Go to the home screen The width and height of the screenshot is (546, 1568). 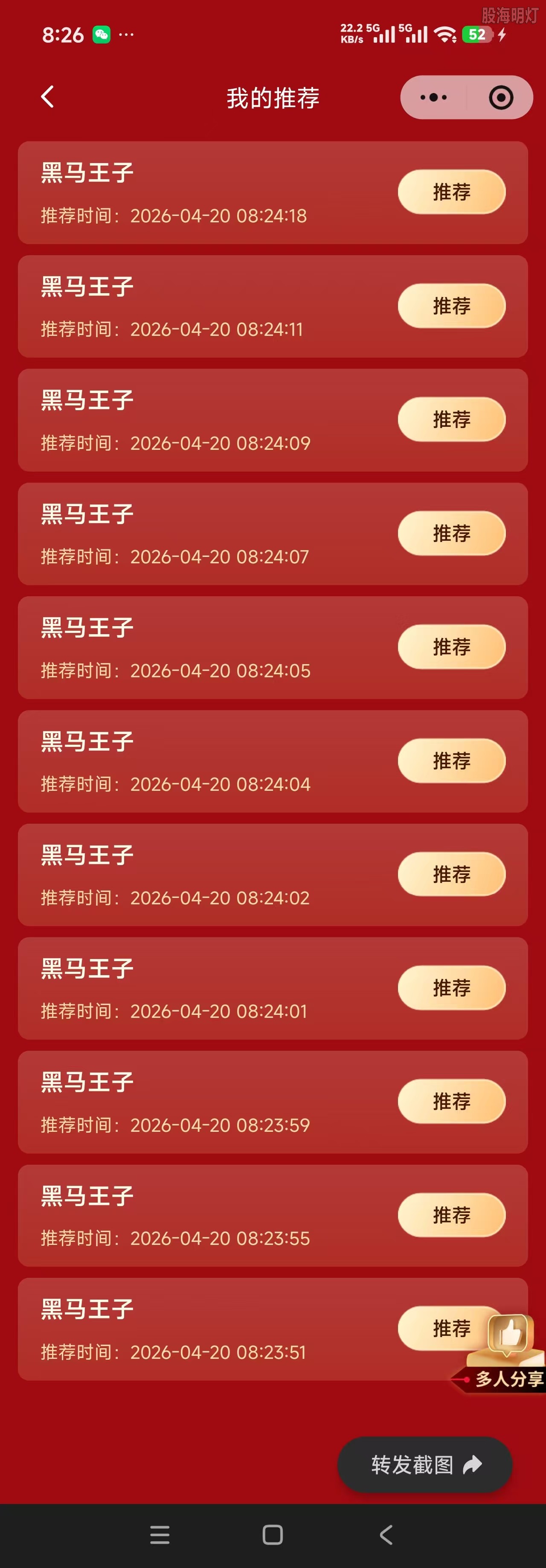click(273, 1535)
